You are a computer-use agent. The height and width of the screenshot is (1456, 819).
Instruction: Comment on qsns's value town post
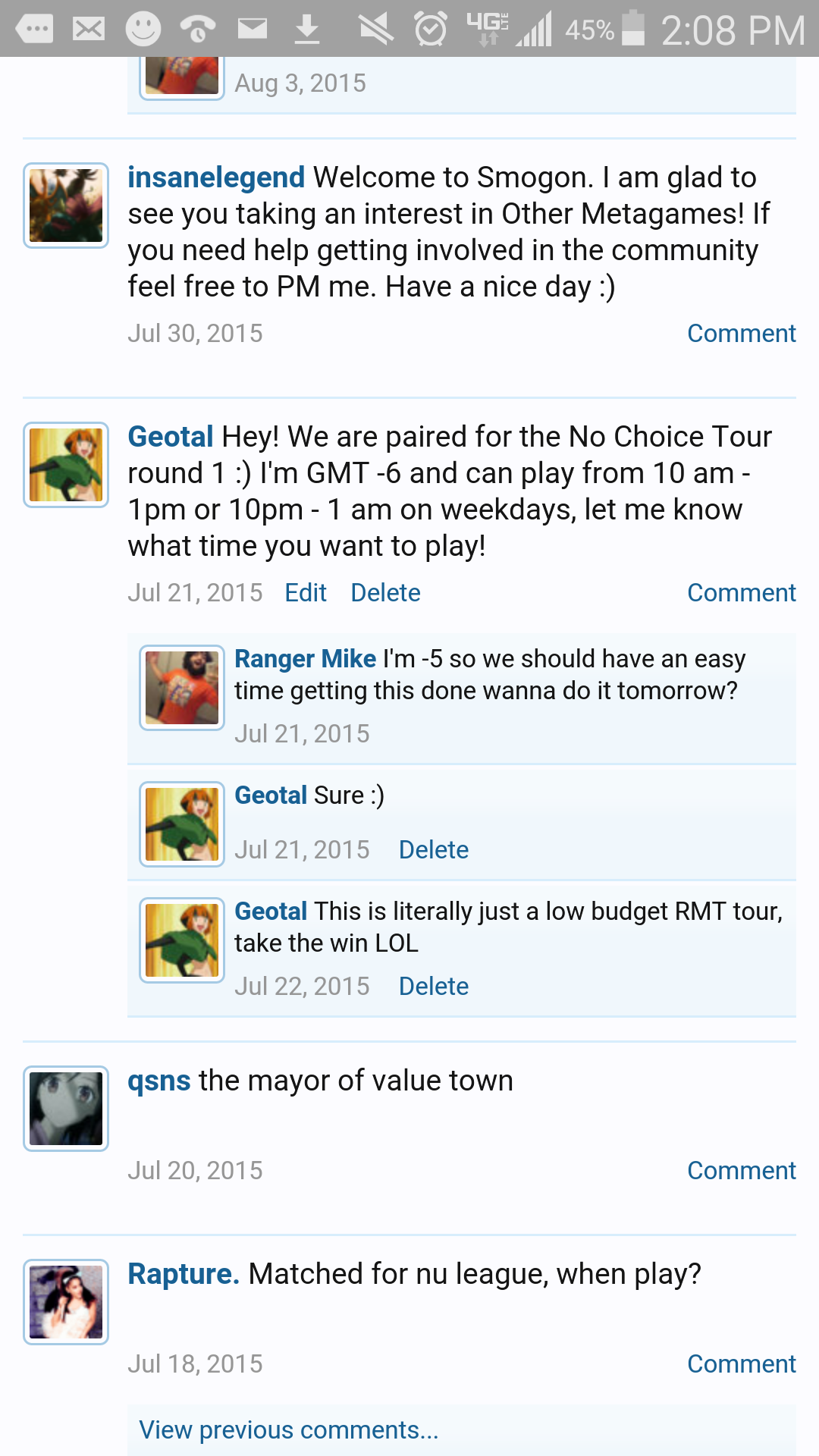click(741, 1171)
